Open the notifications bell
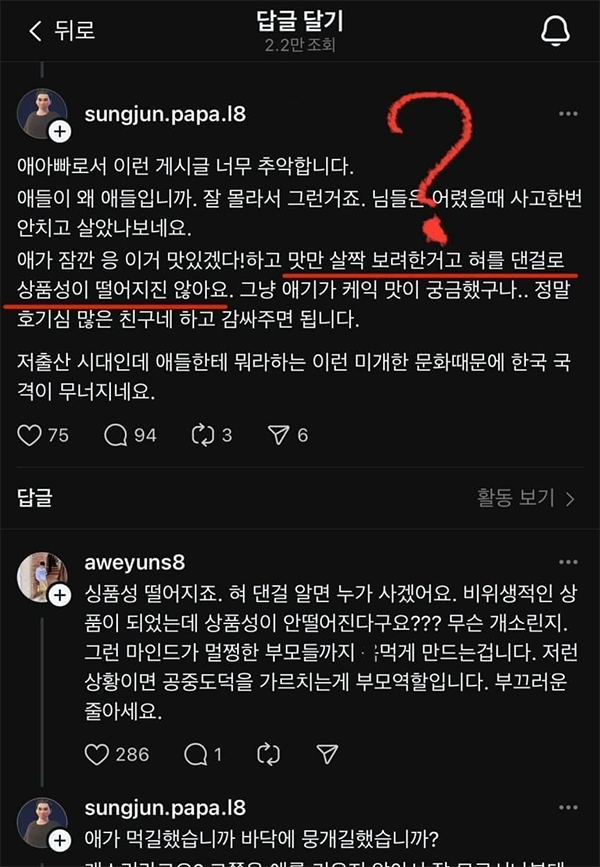The height and width of the screenshot is (867, 600). (x=555, y=31)
